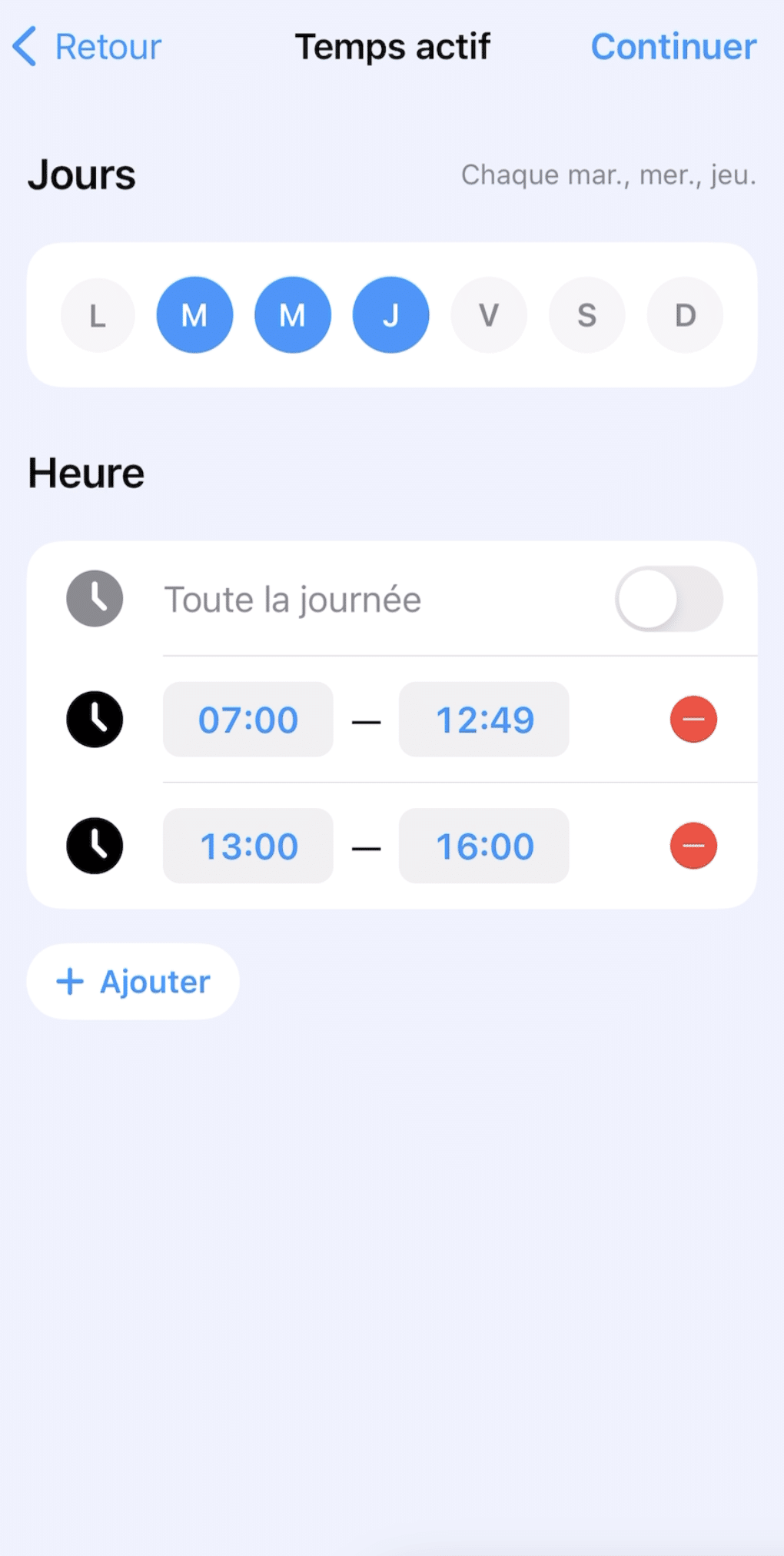784x1556 pixels.
Task: Select Saturday (S) day chip
Action: click(586, 315)
